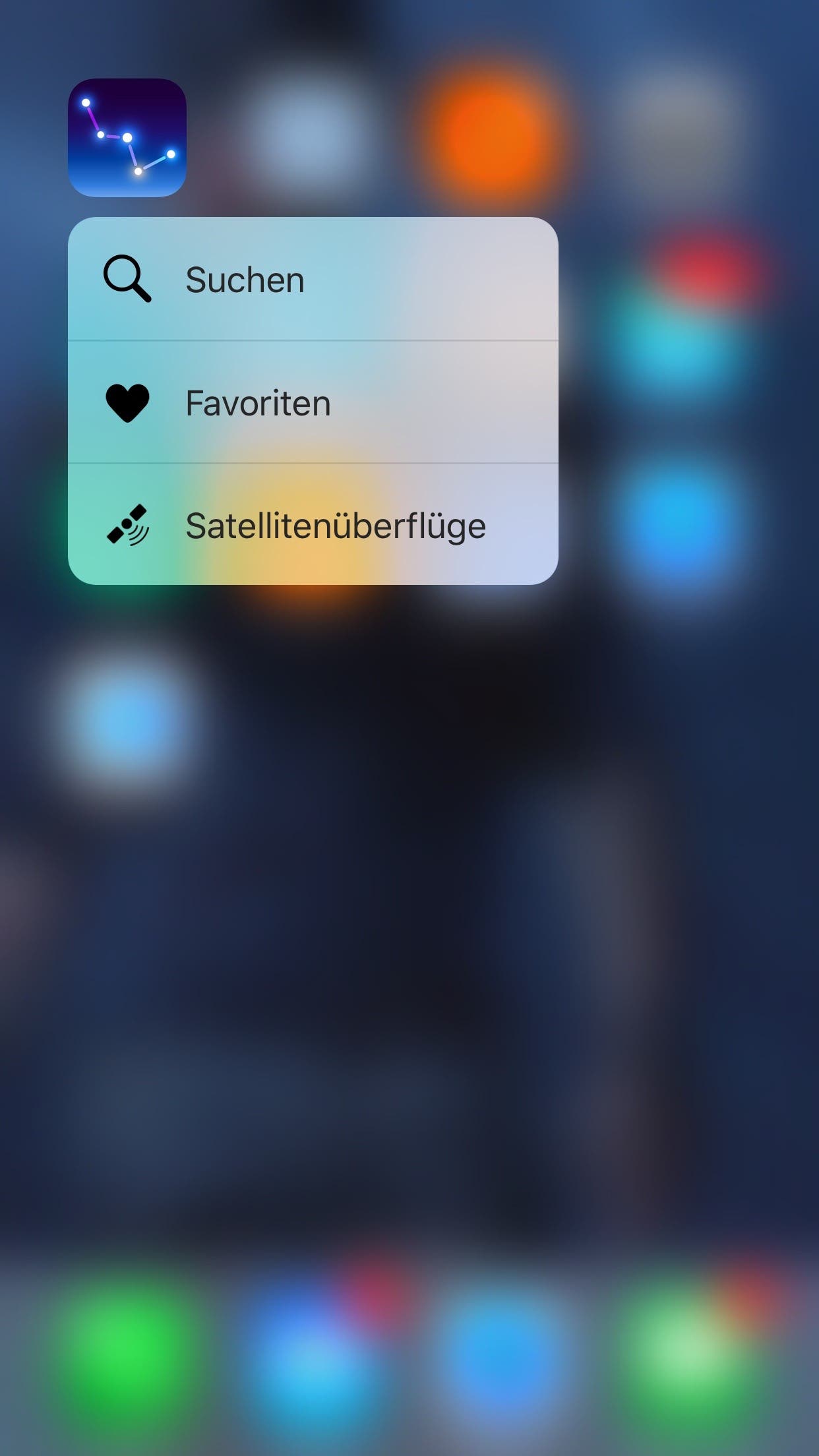Screen dimensions: 819x1456
Task: Select the Suchen quick action
Action: [x=313, y=279]
